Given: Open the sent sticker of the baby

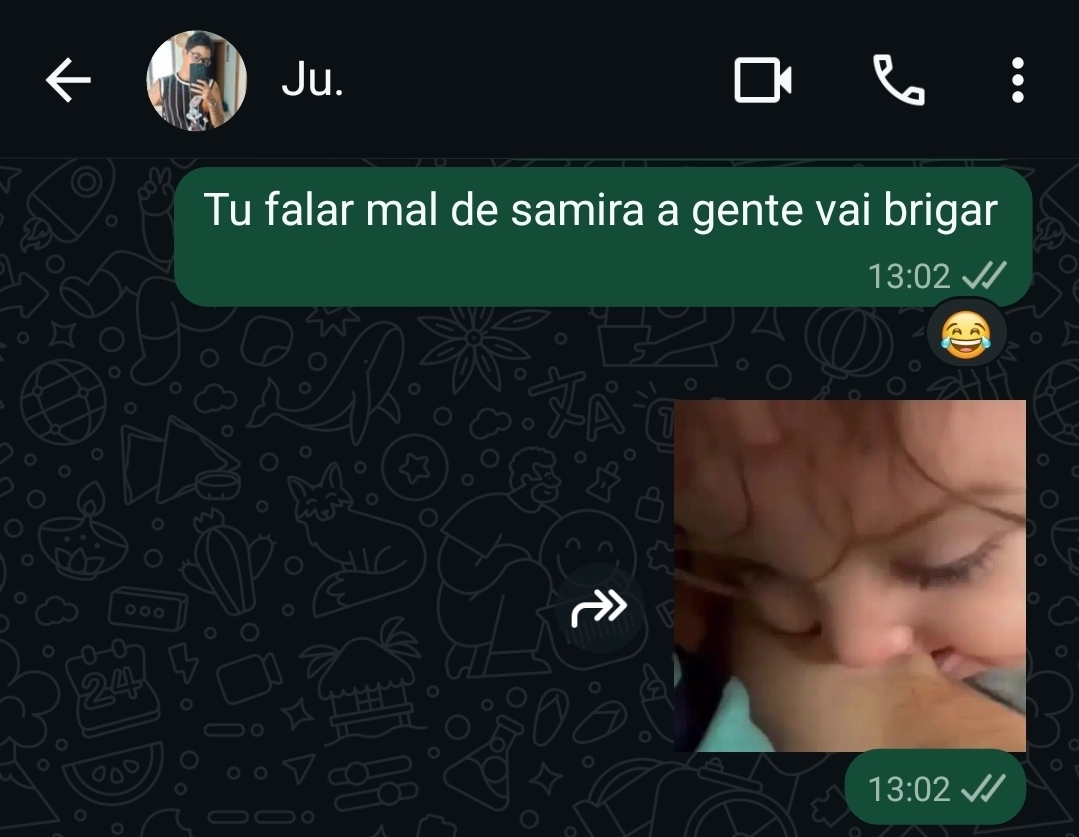Looking at the screenshot, I should point(849,575).
